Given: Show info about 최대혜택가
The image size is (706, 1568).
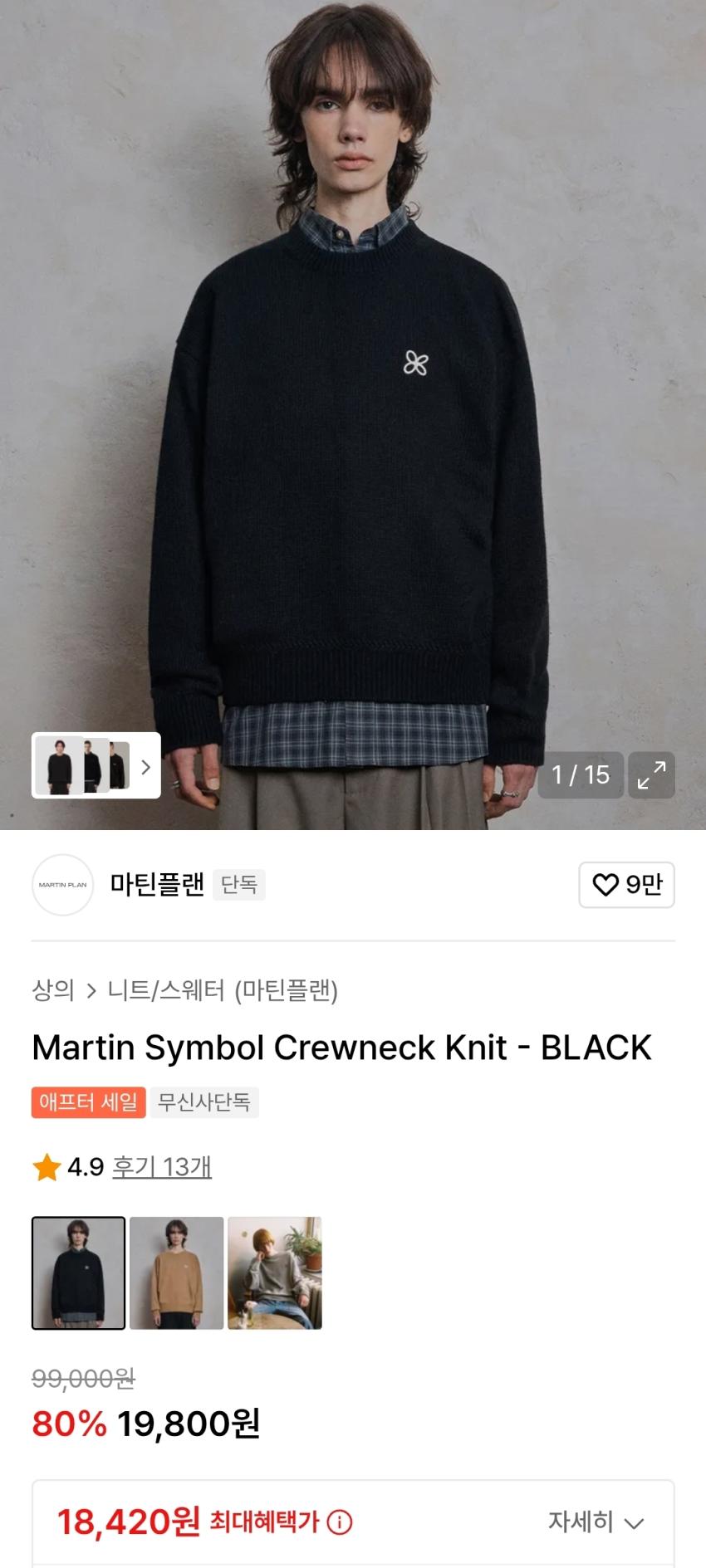Looking at the screenshot, I should coord(340,1522).
